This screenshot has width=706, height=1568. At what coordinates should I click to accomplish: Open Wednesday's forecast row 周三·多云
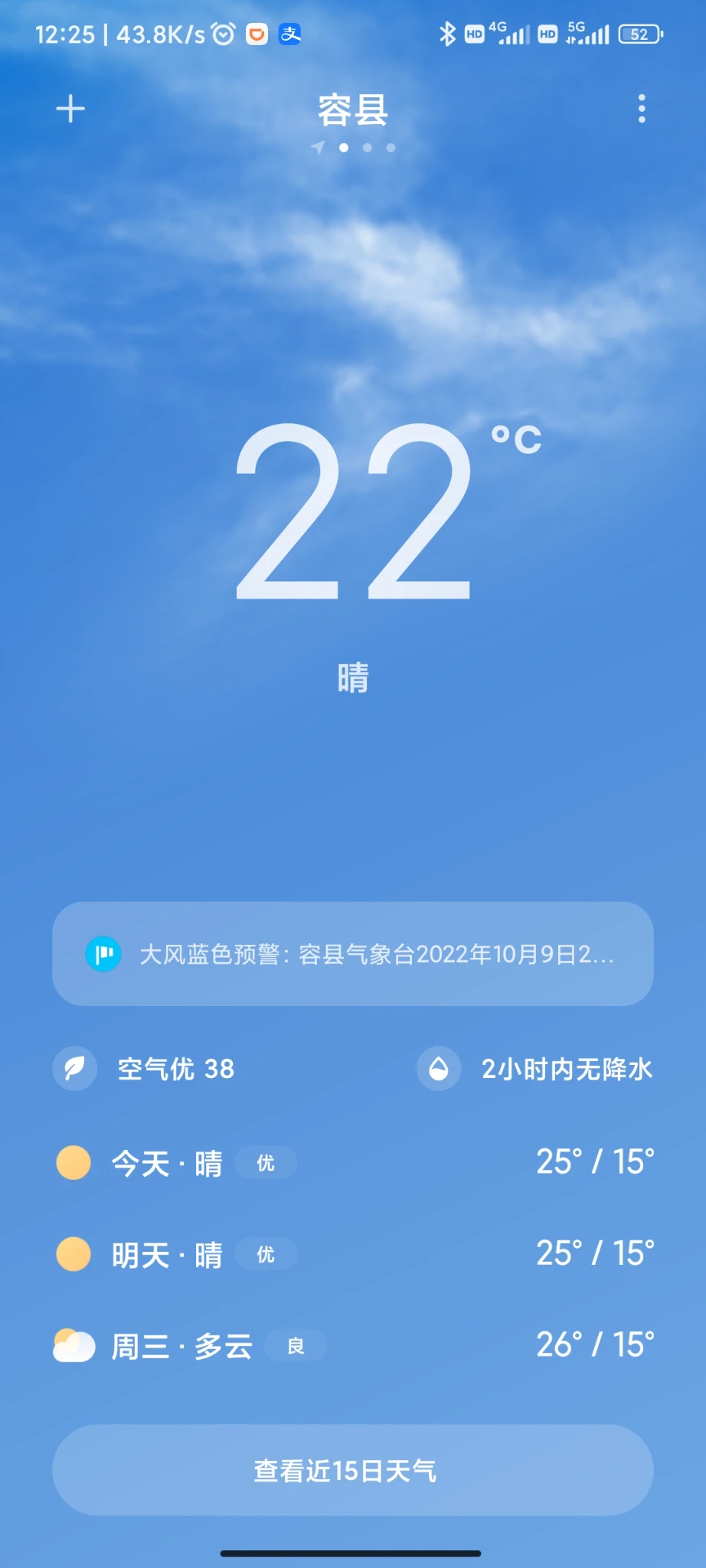353,1345
